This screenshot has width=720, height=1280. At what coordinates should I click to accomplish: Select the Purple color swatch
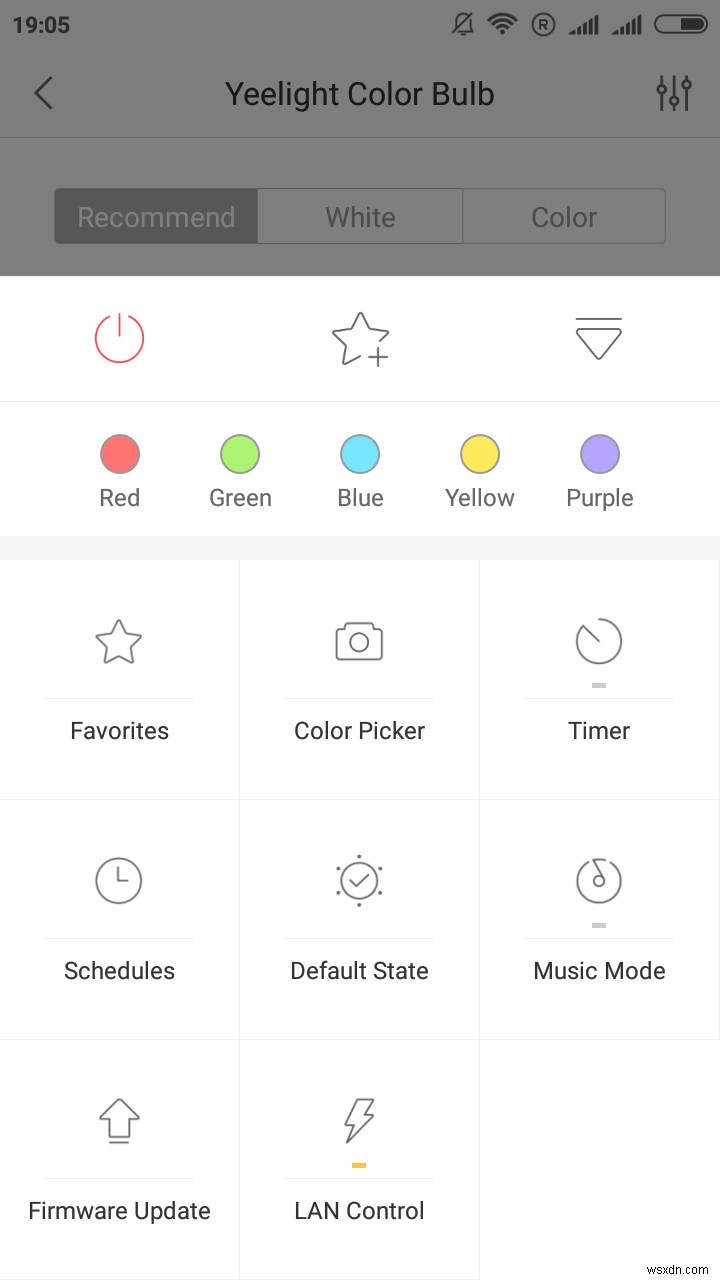pyautogui.click(x=599, y=455)
